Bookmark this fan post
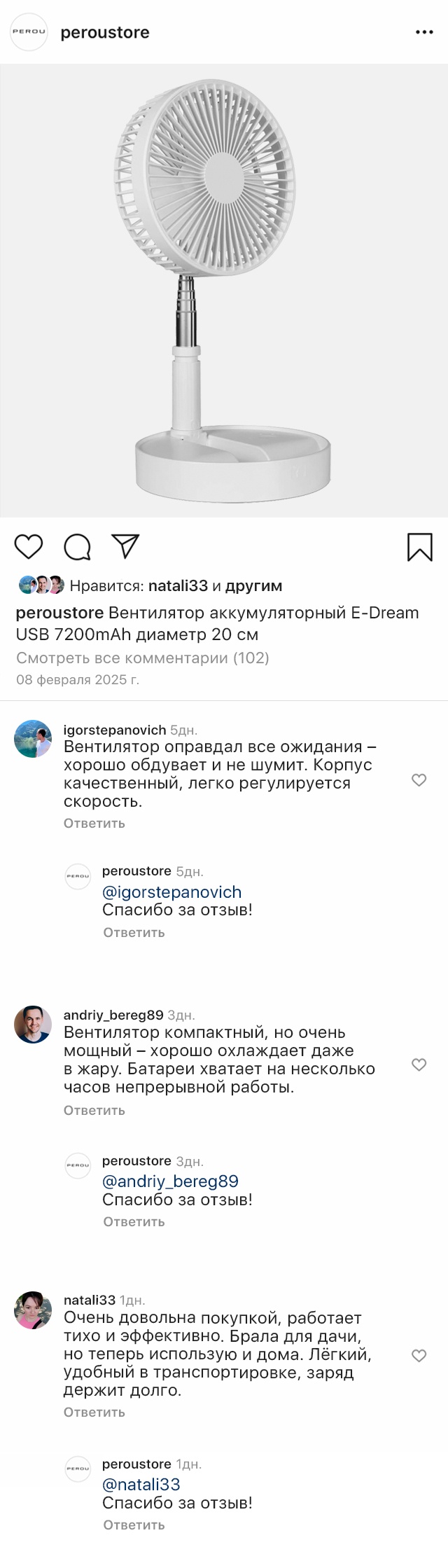The image size is (448, 1568). pos(419,547)
